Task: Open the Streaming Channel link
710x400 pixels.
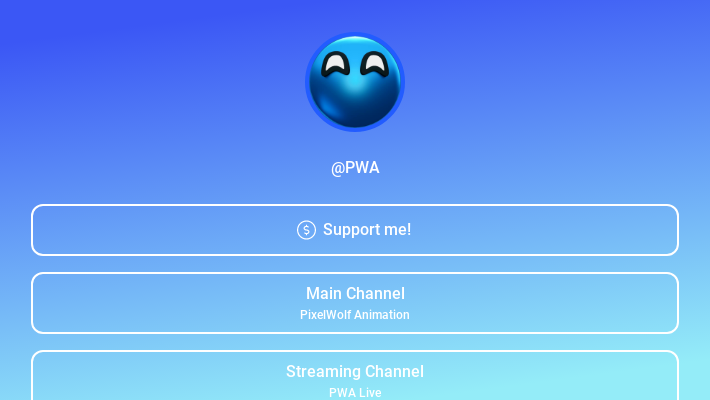Action: (x=355, y=378)
